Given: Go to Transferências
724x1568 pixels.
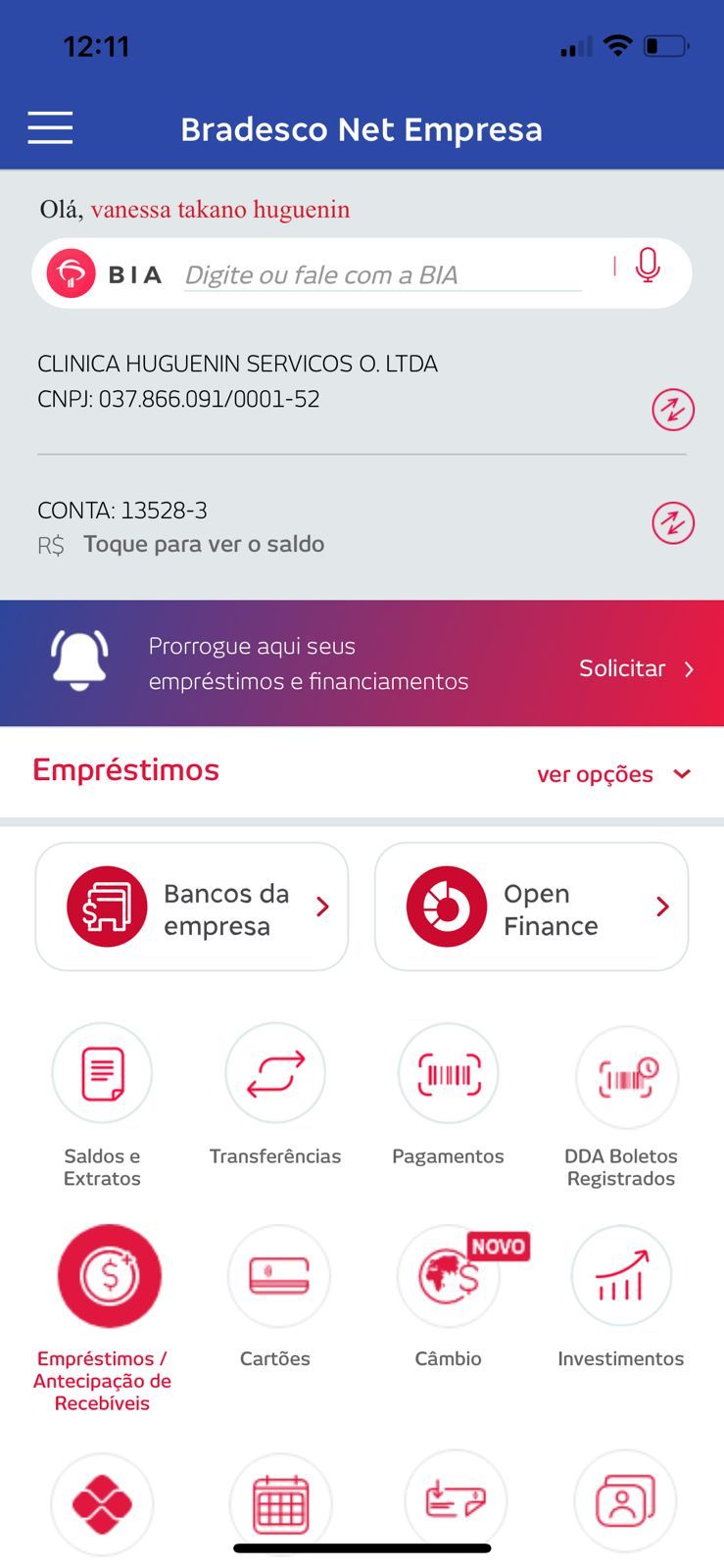Looking at the screenshot, I should [x=275, y=1075].
